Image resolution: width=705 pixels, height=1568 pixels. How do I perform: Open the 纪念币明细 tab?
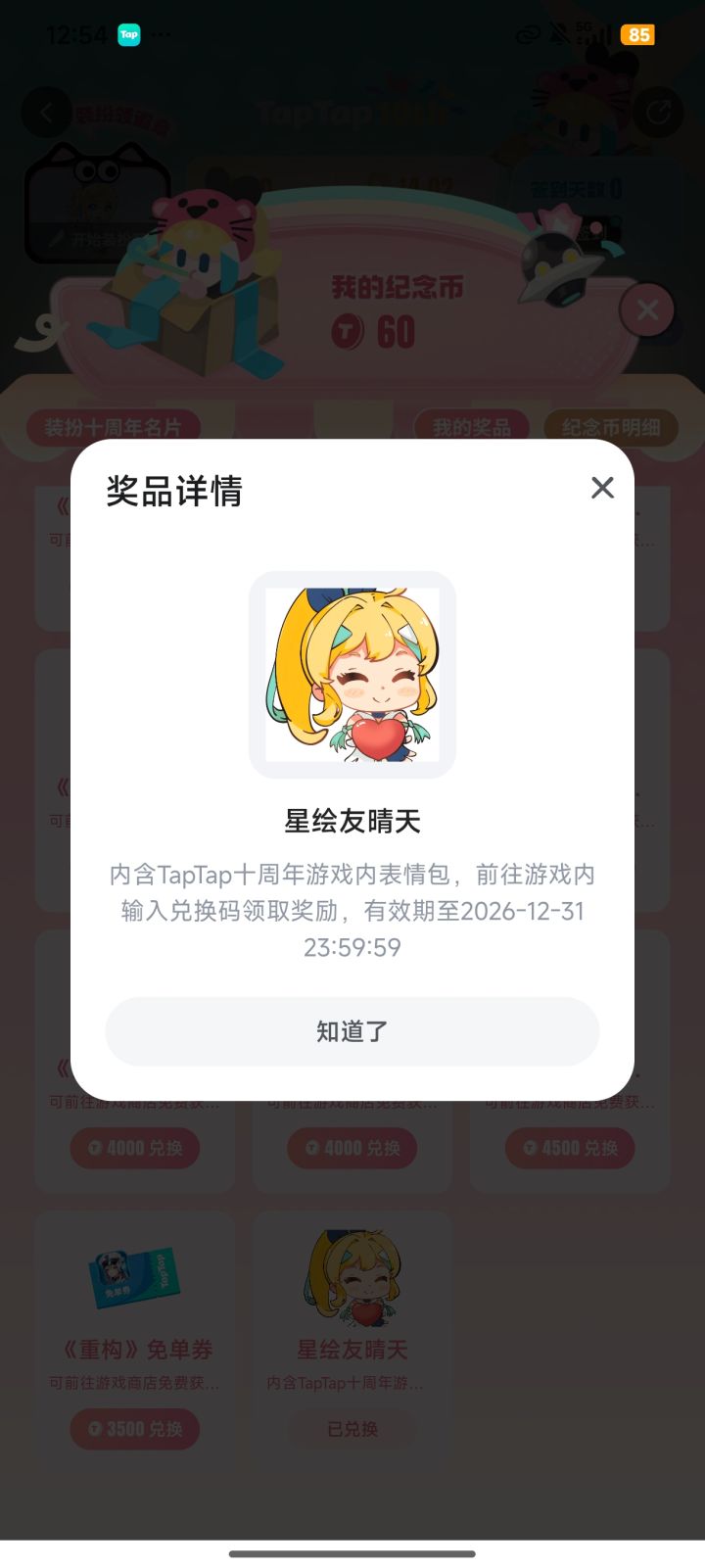click(x=610, y=427)
